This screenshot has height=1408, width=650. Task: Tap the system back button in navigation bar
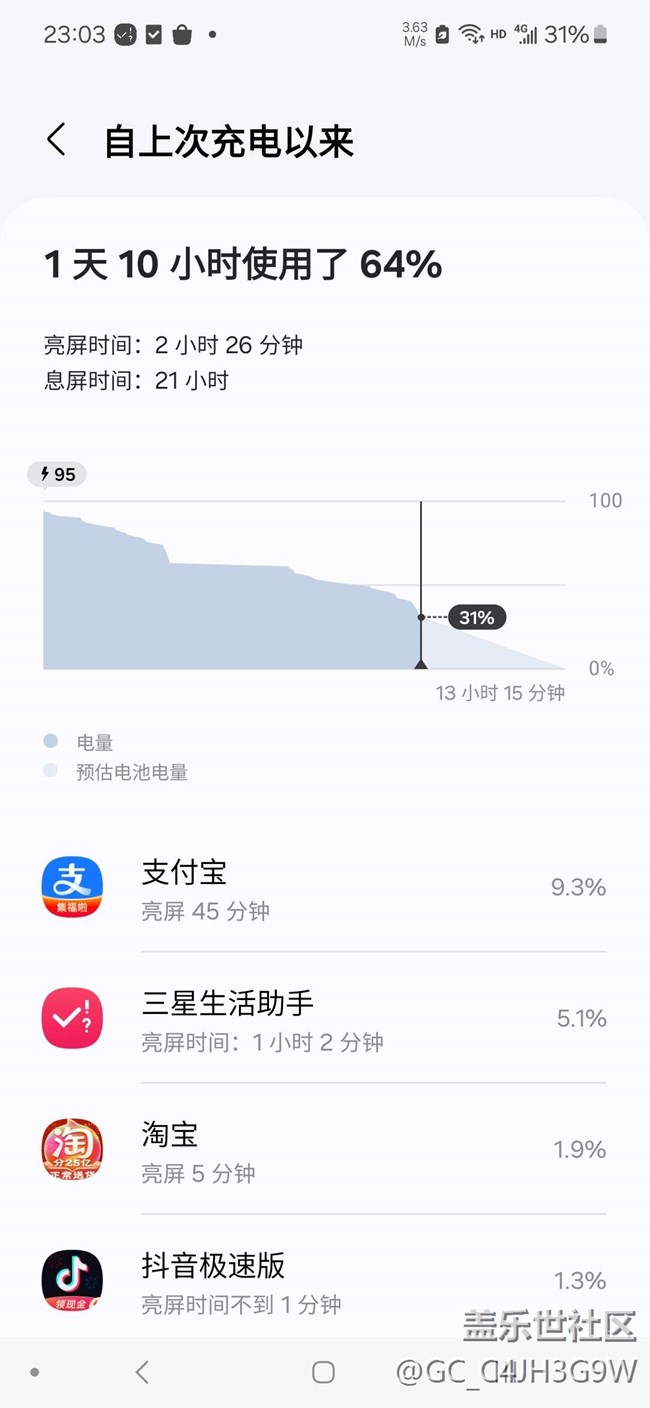[x=142, y=1372]
